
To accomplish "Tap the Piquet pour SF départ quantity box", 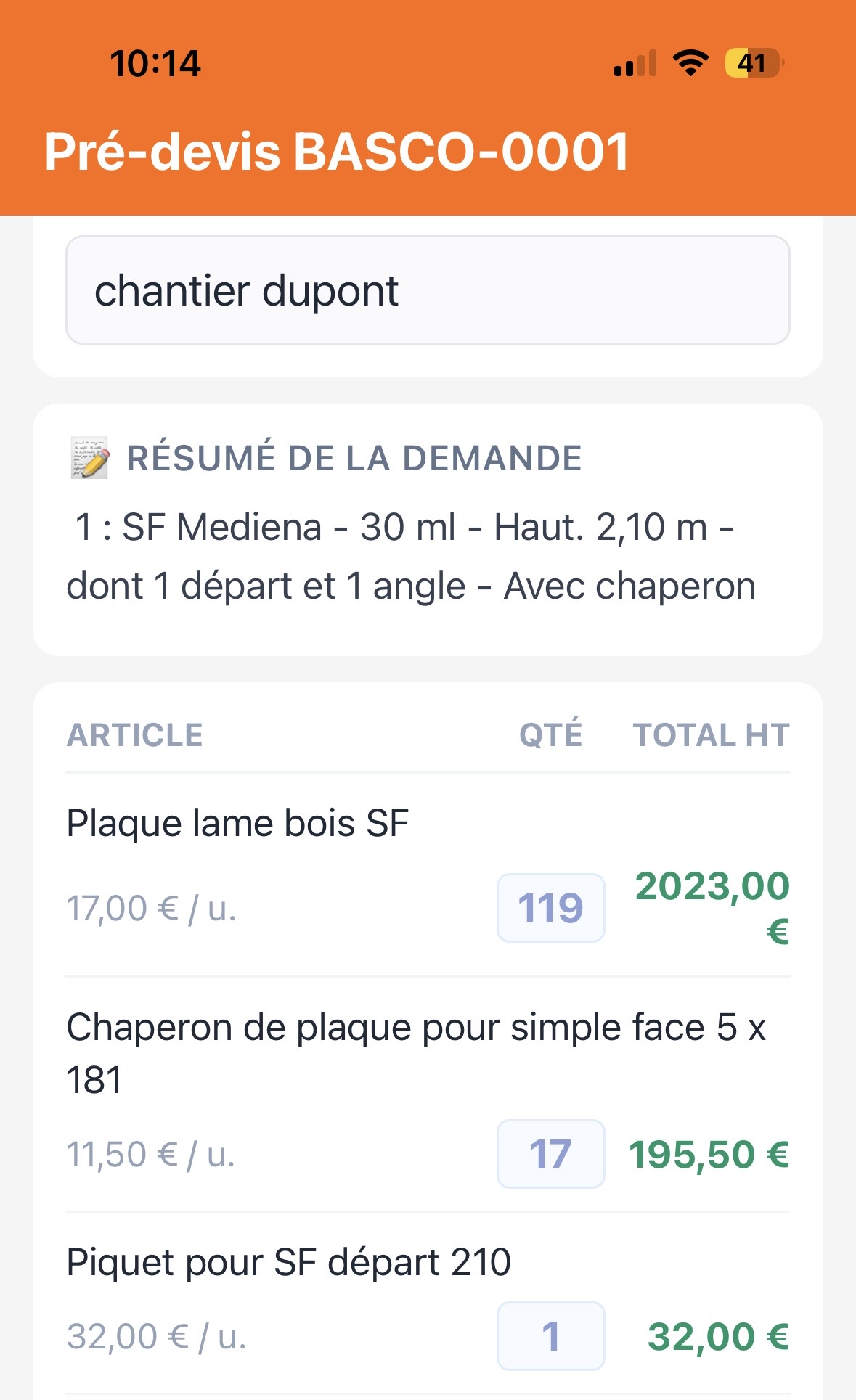I will coord(550,1336).
